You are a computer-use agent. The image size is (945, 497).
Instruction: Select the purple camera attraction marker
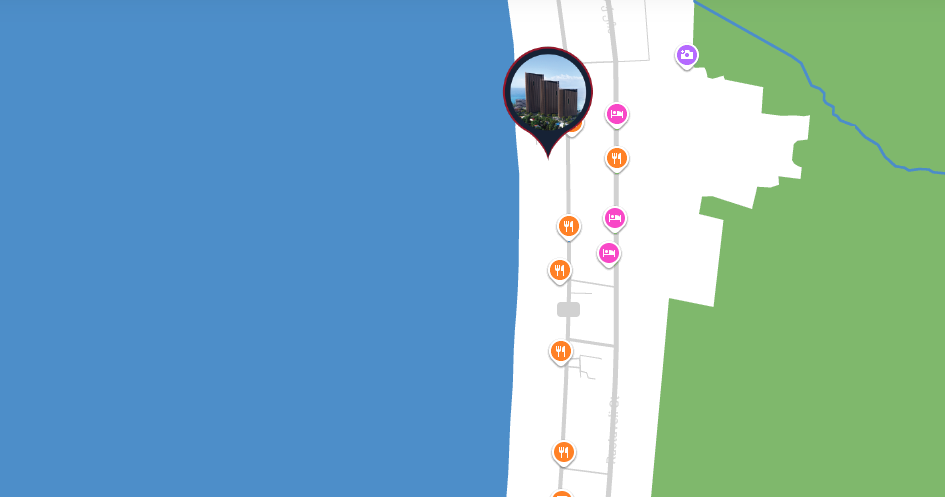tap(686, 55)
